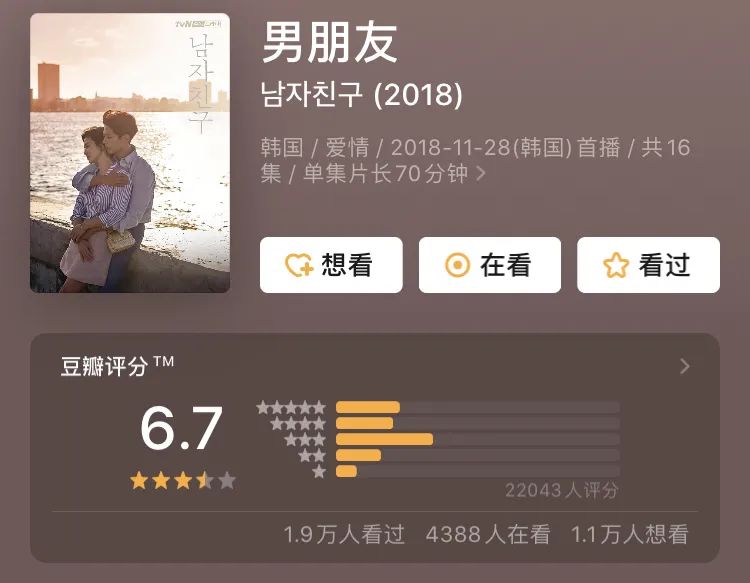Mark the show as 在看
This screenshot has height=583, width=750.
(x=490, y=265)
